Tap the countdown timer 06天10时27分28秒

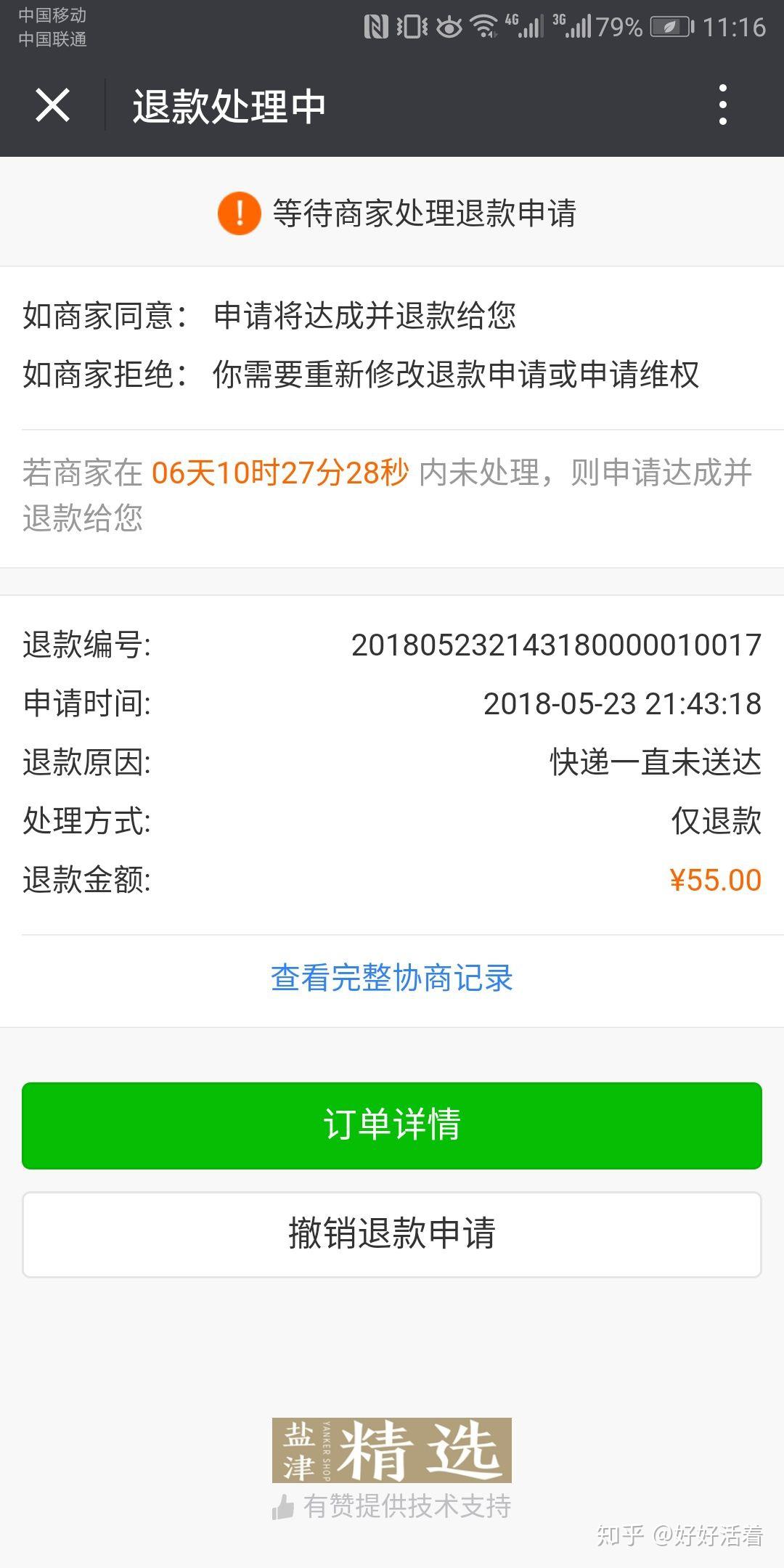[279, 473]
